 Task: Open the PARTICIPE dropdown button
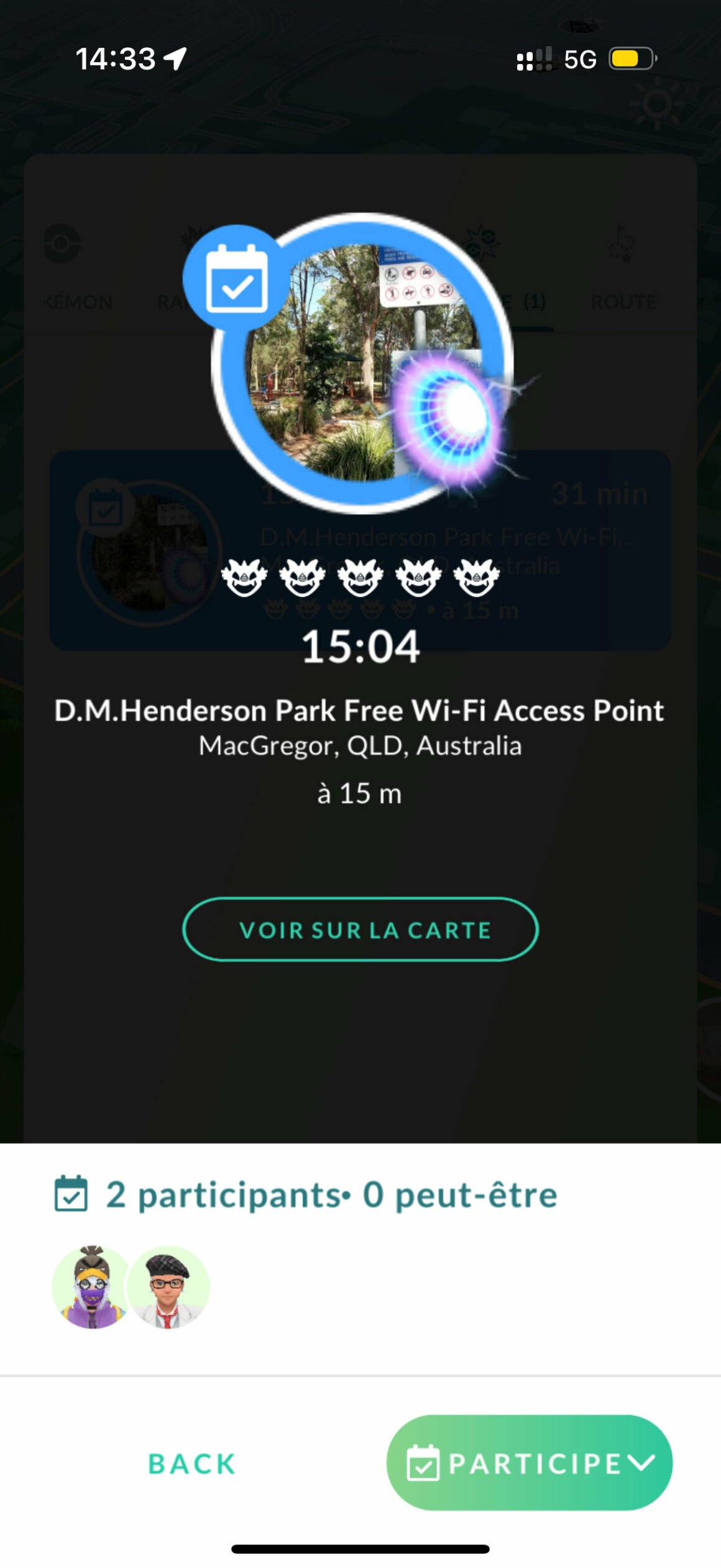coord(530,1462)
